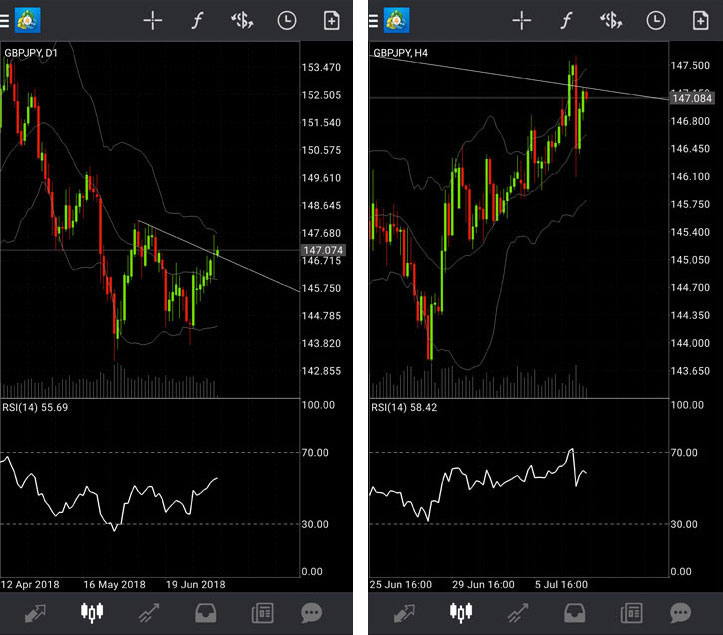Open the History inbox tab under the D1 chart

(206, 612)
